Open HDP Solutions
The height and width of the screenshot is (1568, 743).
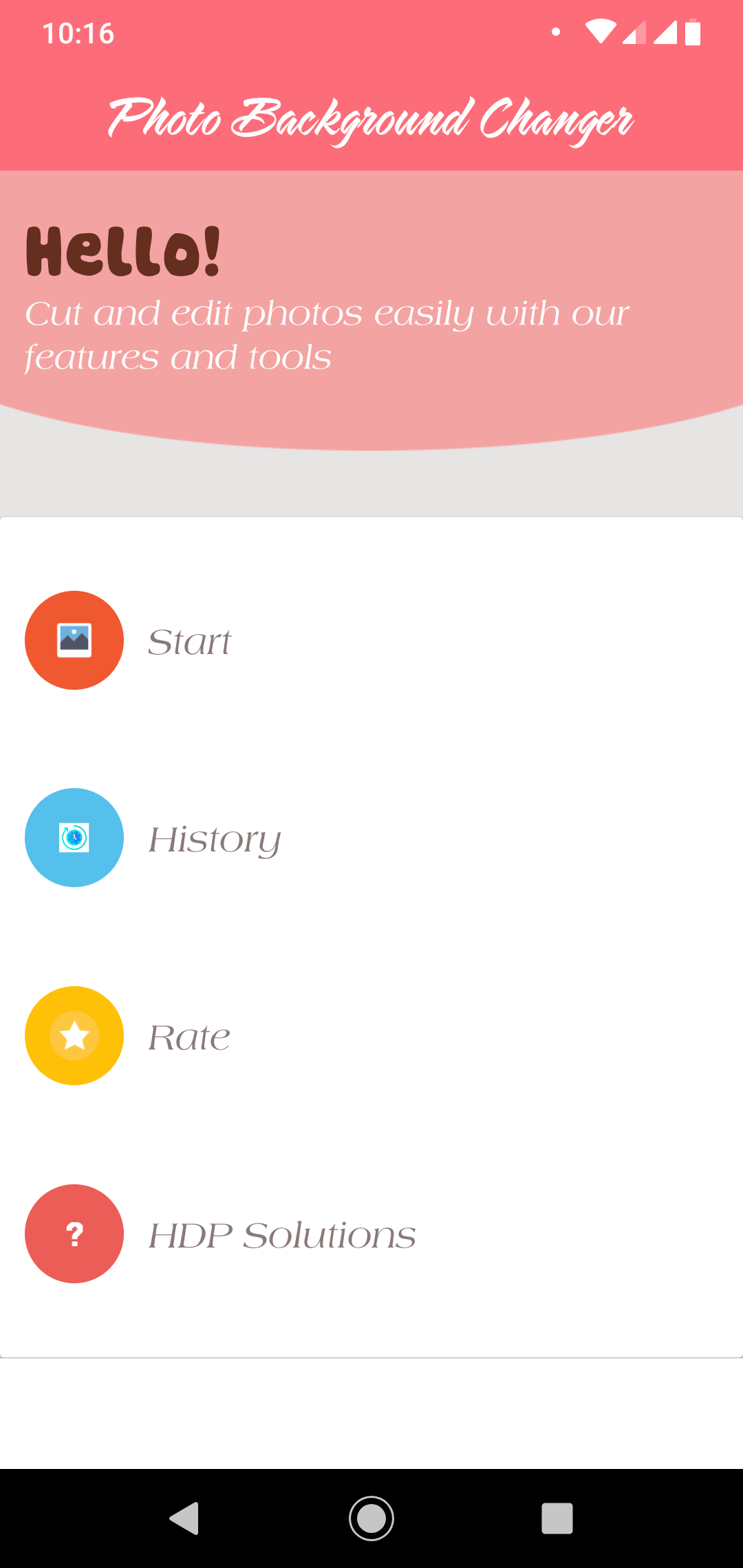371,1234
